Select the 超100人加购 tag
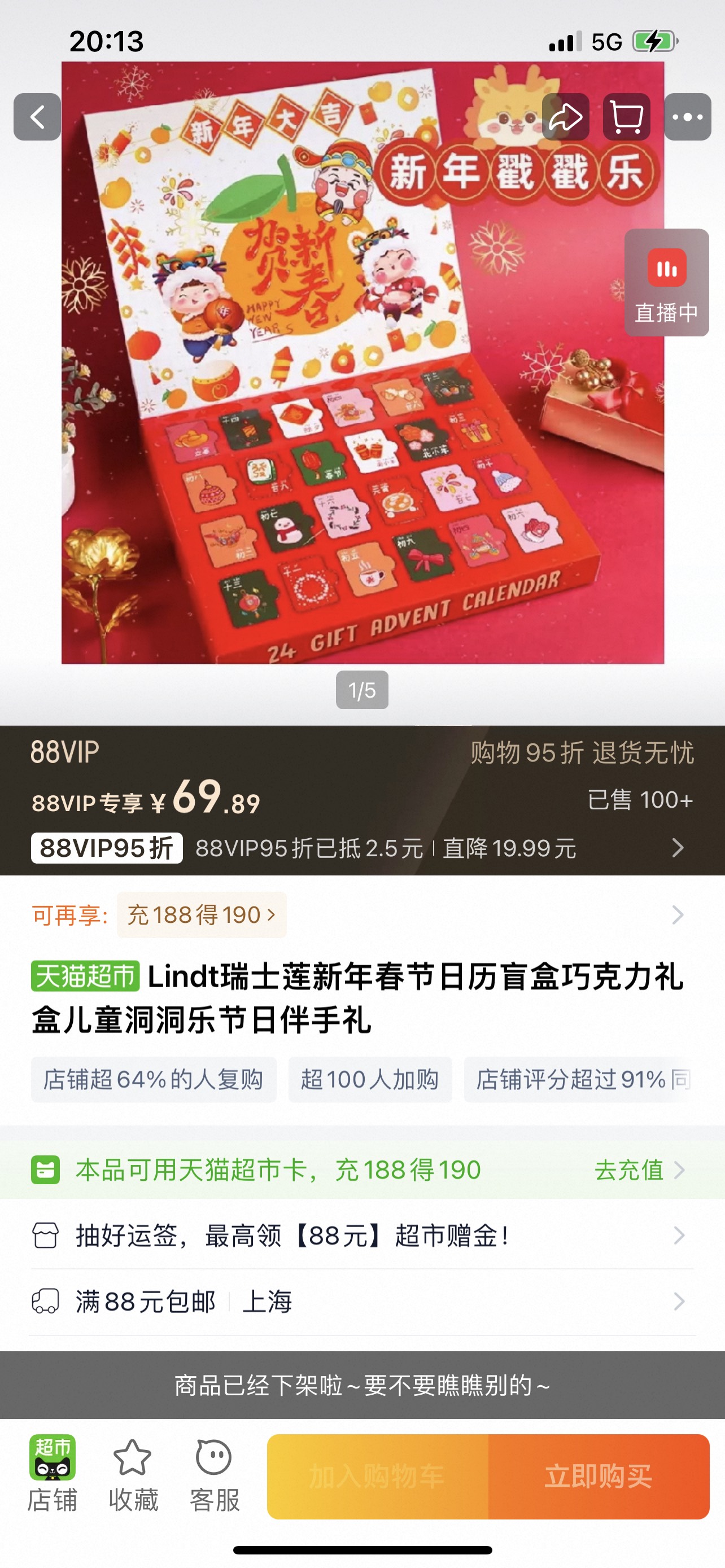Screen dimensions: 725x1568 (x=369, y=1079)
